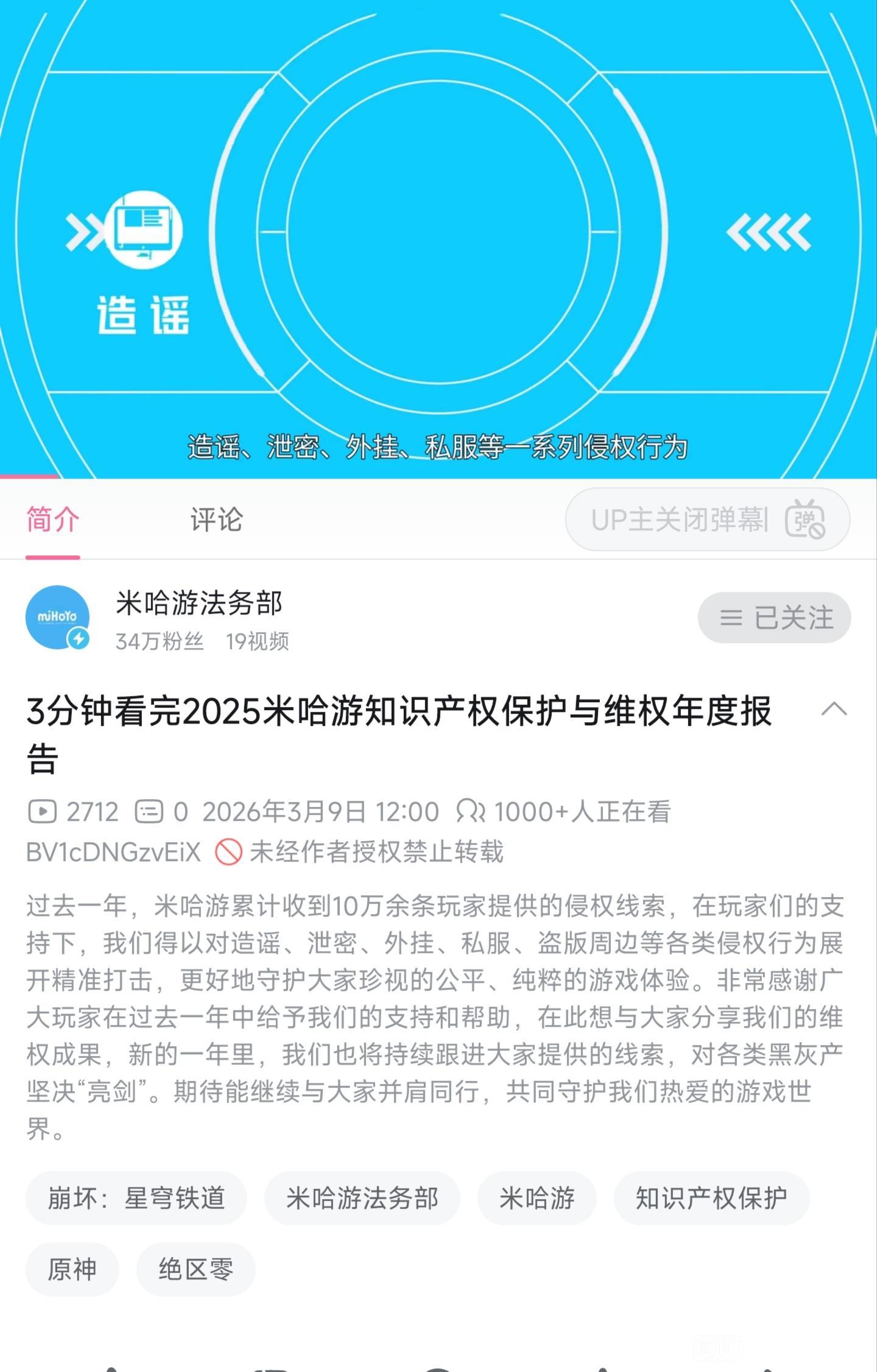877x1372 pixels.
Task: Open the 绝区零 tag
Action: tap(195, 1270)
